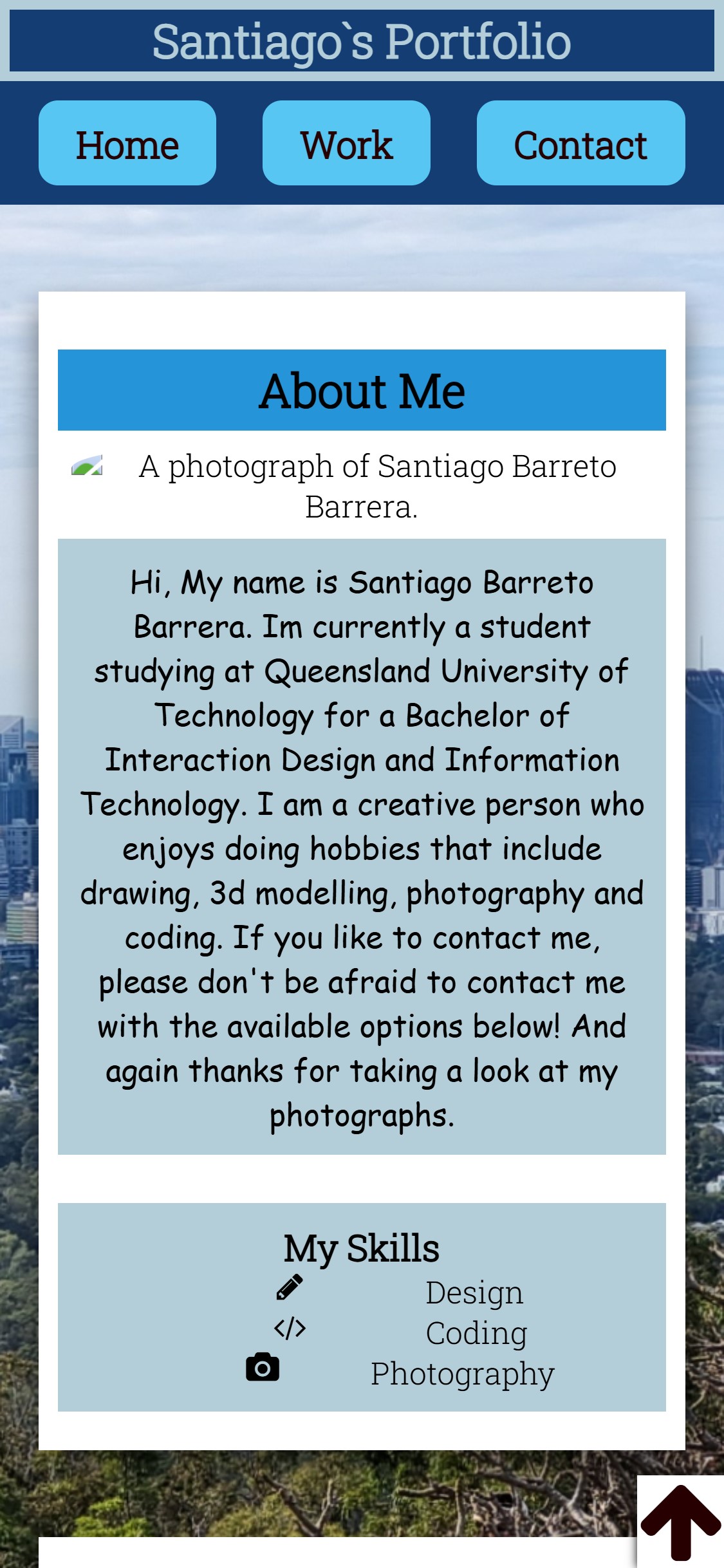Click the About Me blue heading bar

click(362, 388)
